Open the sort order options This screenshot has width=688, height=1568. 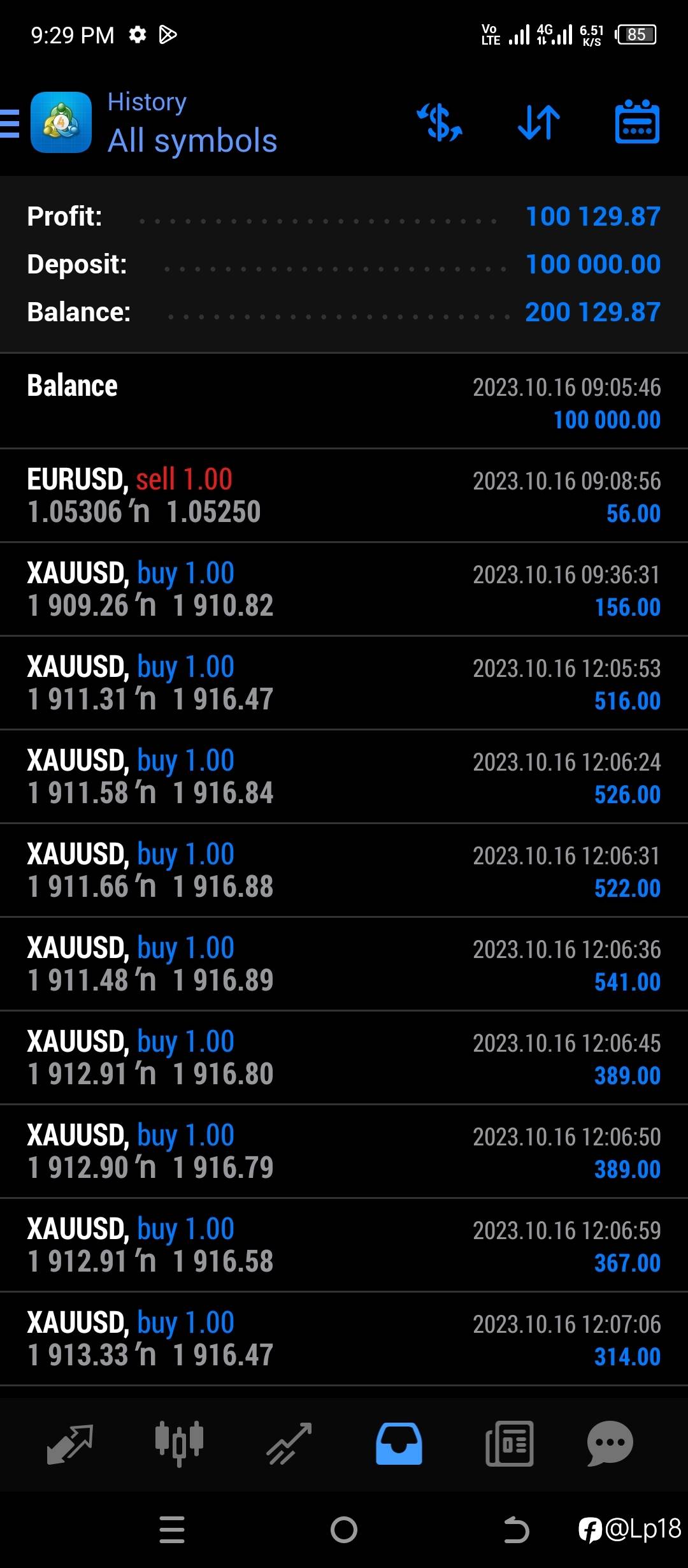click(539, 123)
